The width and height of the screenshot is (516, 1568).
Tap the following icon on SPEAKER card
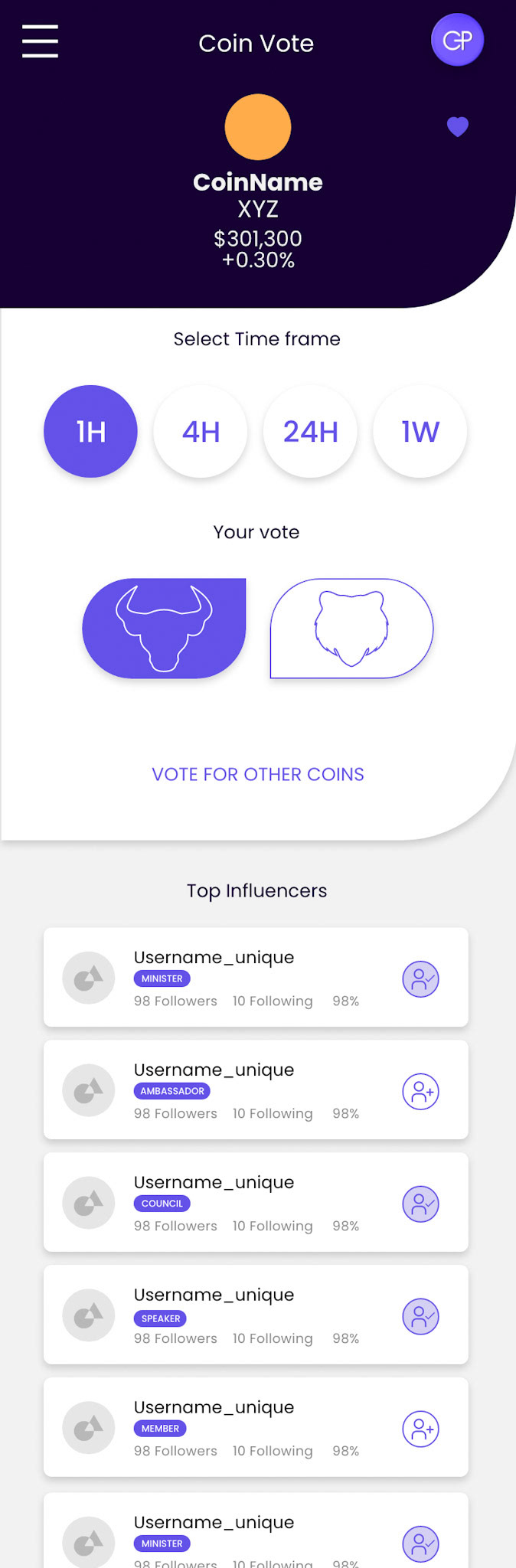(x=420, y=1316)
